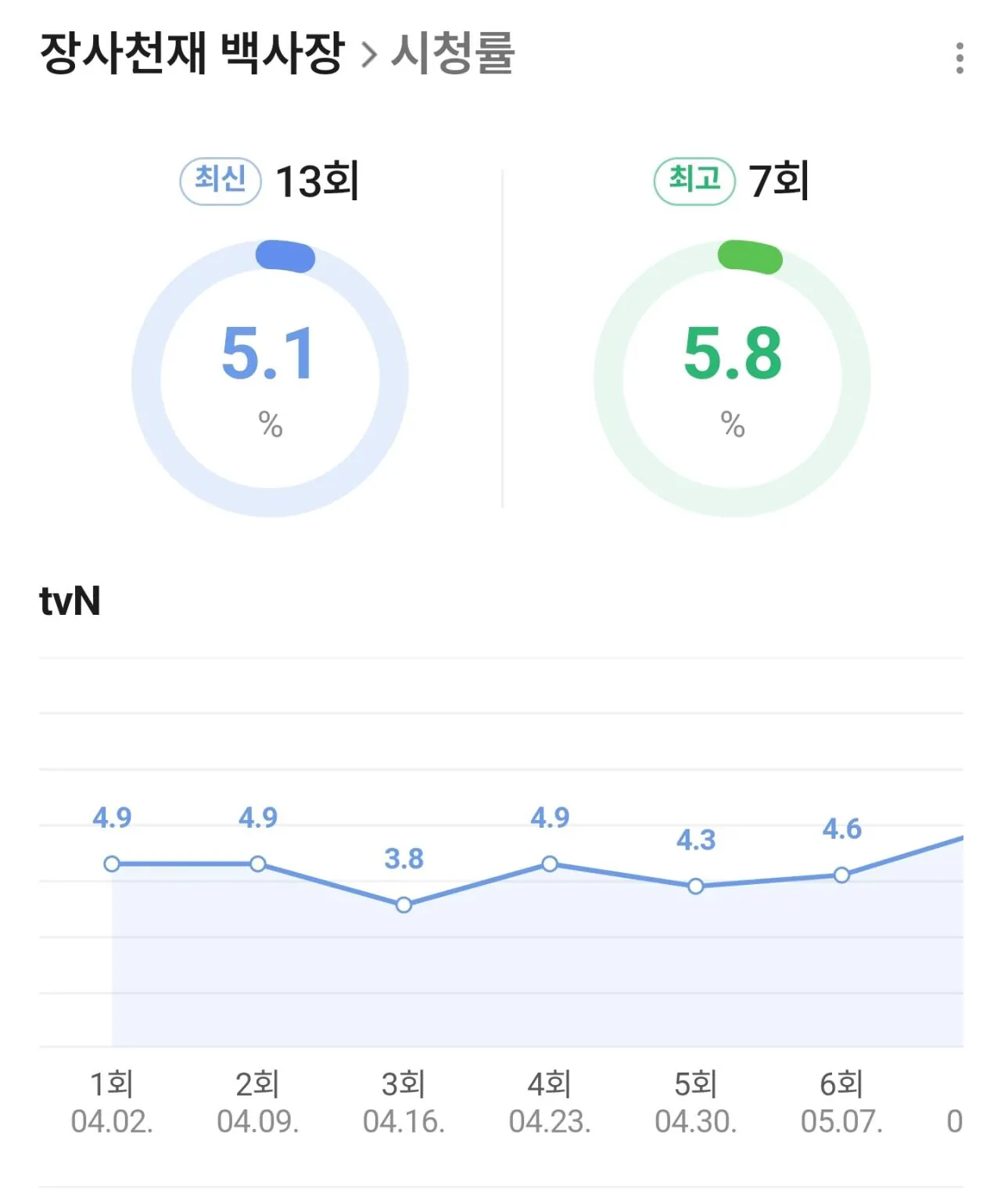
Task: Open the three-dot overflow menu
Action: coord(960,59)
